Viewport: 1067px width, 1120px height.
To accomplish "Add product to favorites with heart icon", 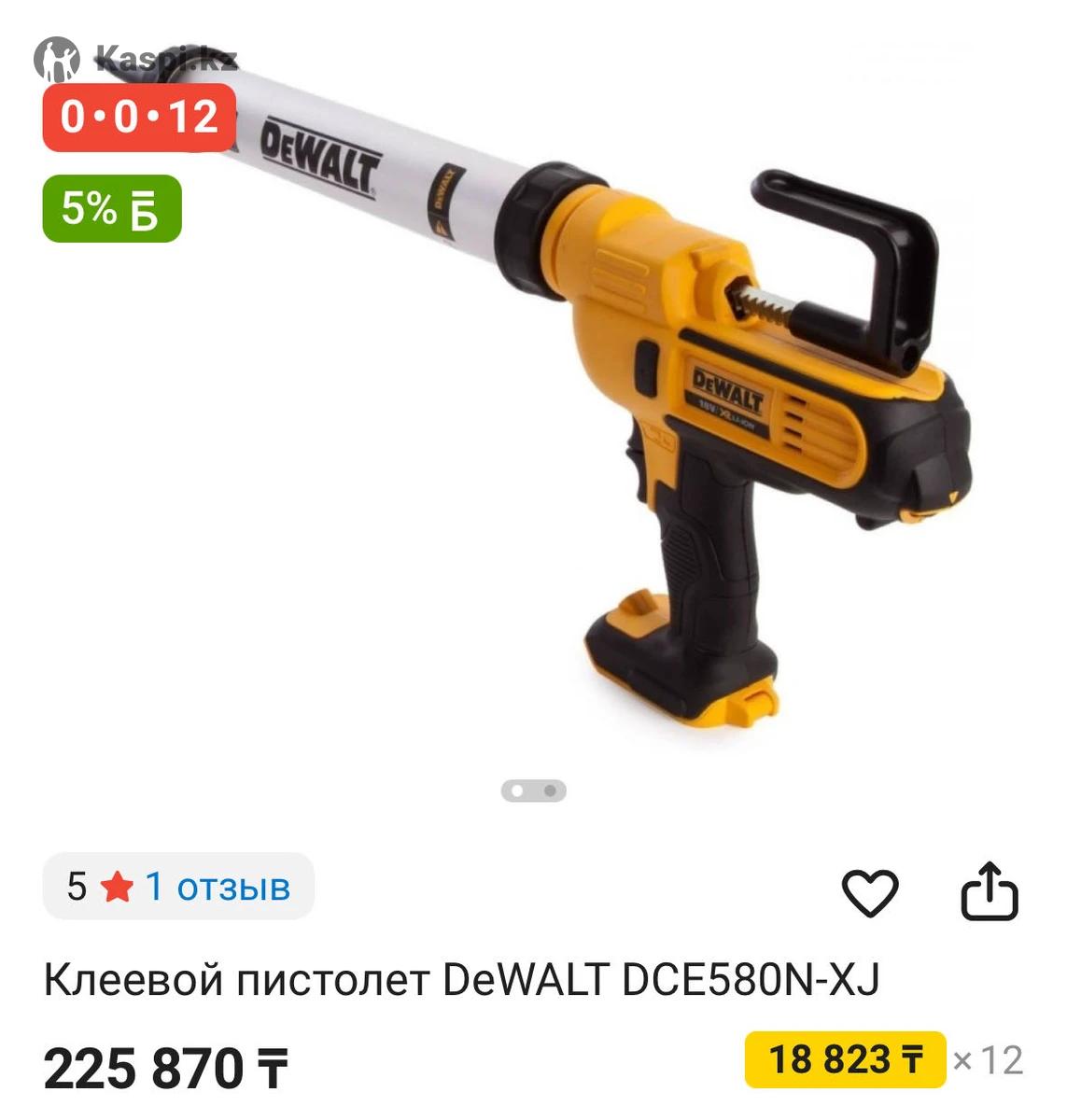I will pos(869,891).
